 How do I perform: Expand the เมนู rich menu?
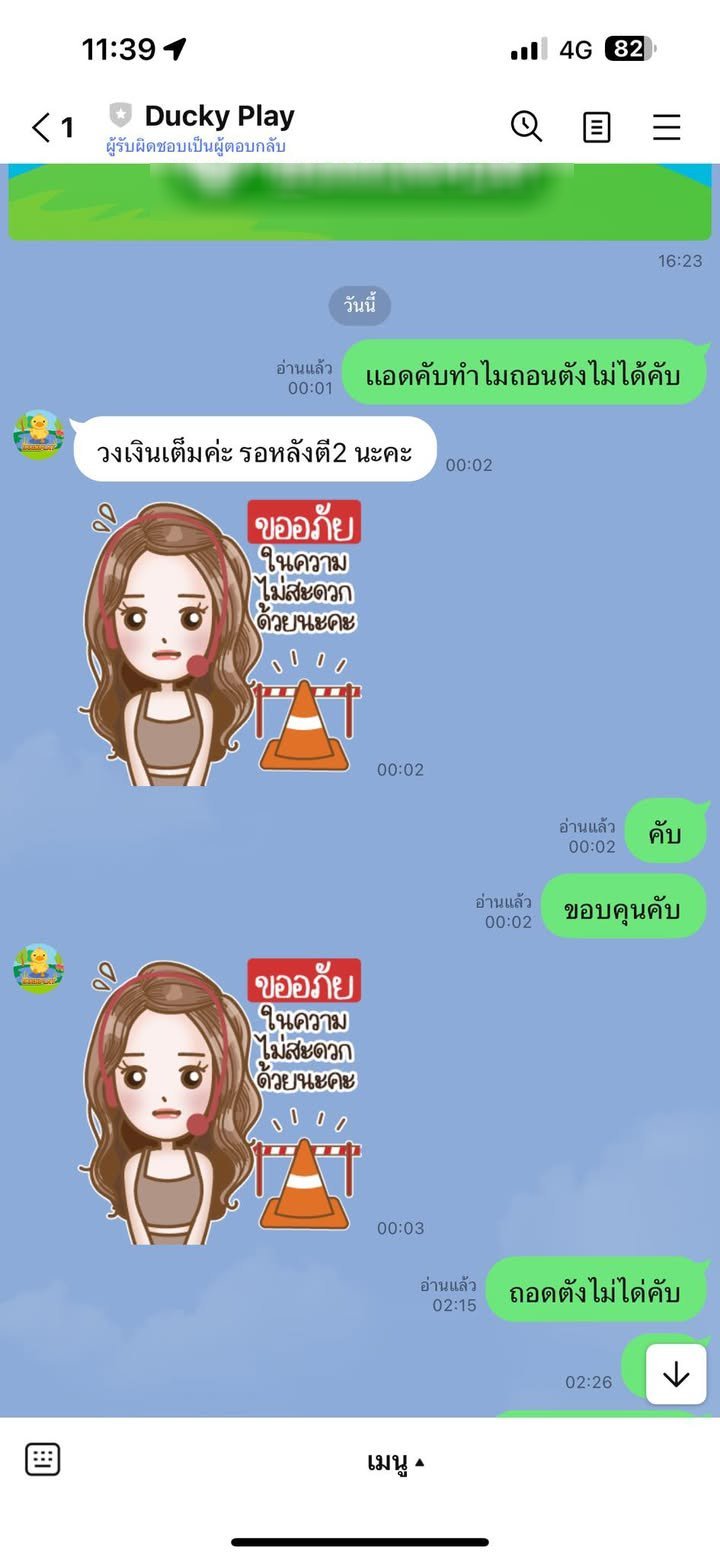(x=394, y=1462)
